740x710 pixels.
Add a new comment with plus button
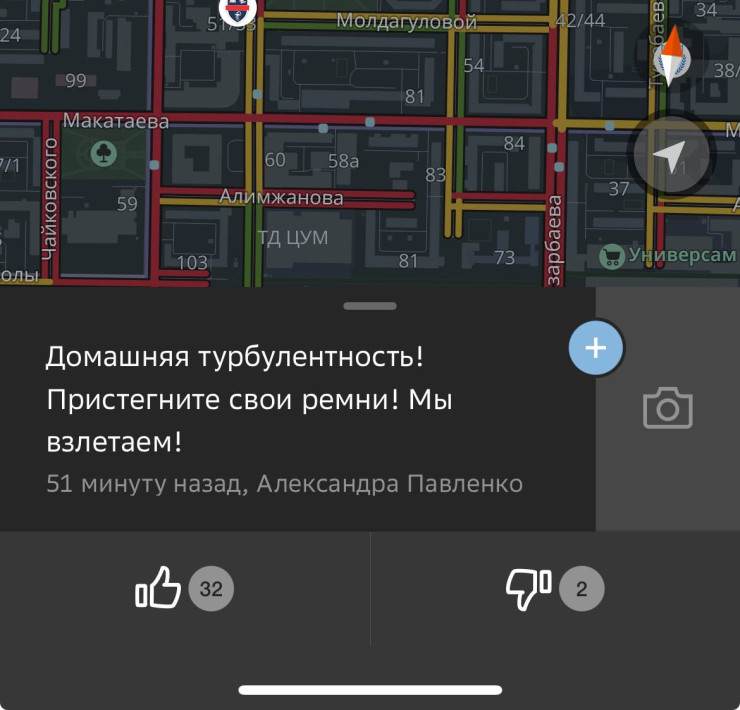point(596,348)
